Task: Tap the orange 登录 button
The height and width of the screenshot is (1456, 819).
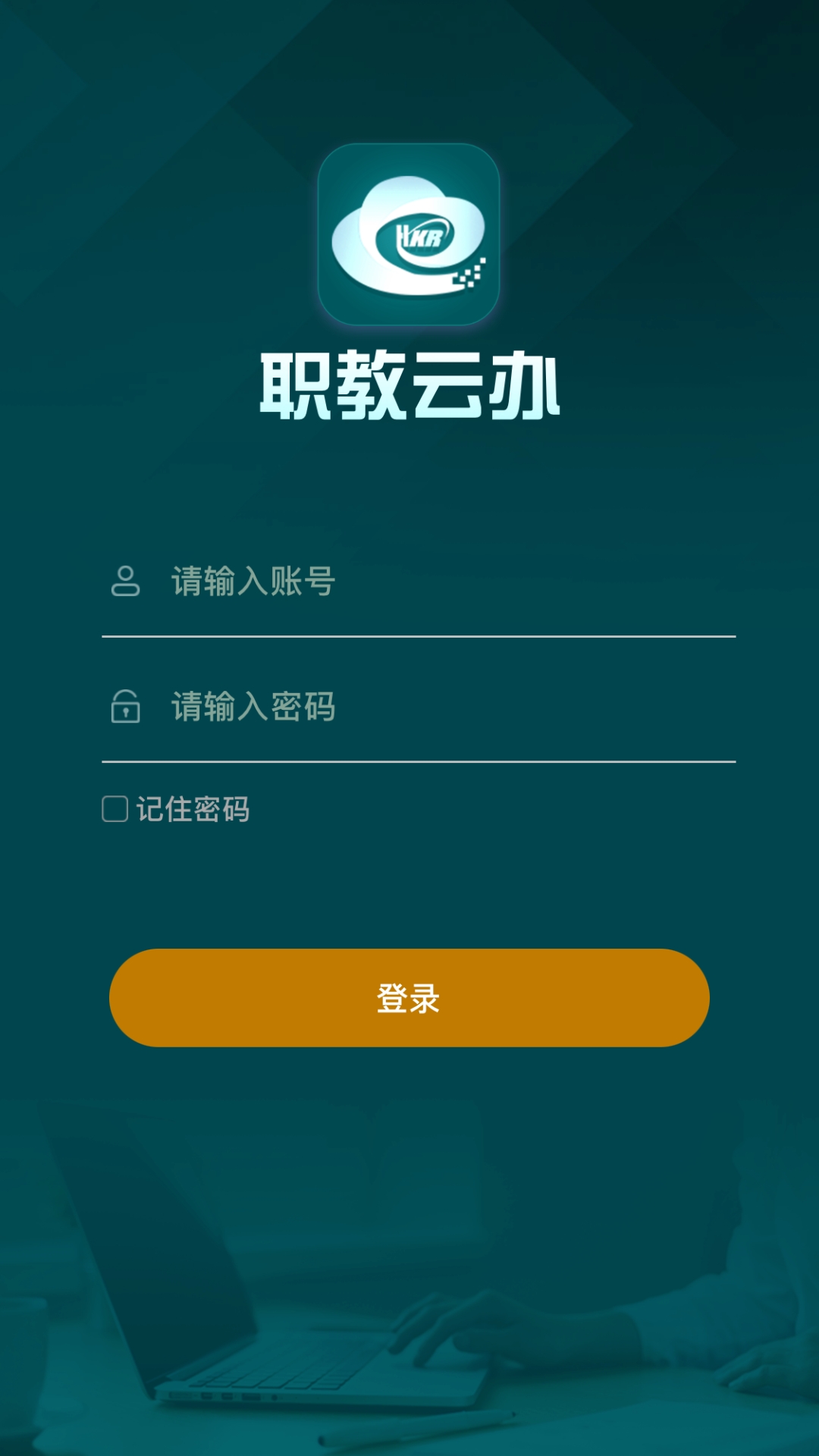Action: click(x=409, y=998)
